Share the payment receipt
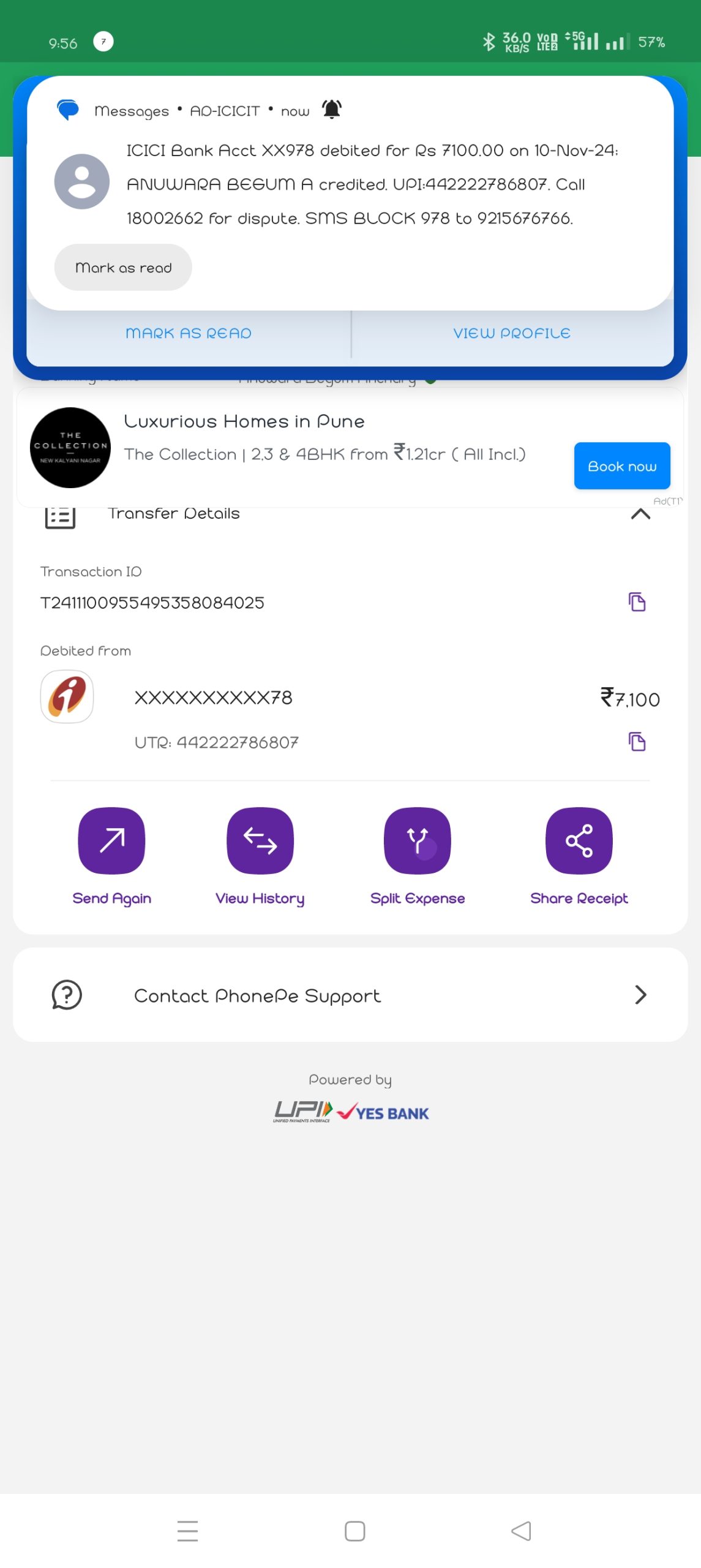This screenshot has height=1568, width=701. coord(579,840)
